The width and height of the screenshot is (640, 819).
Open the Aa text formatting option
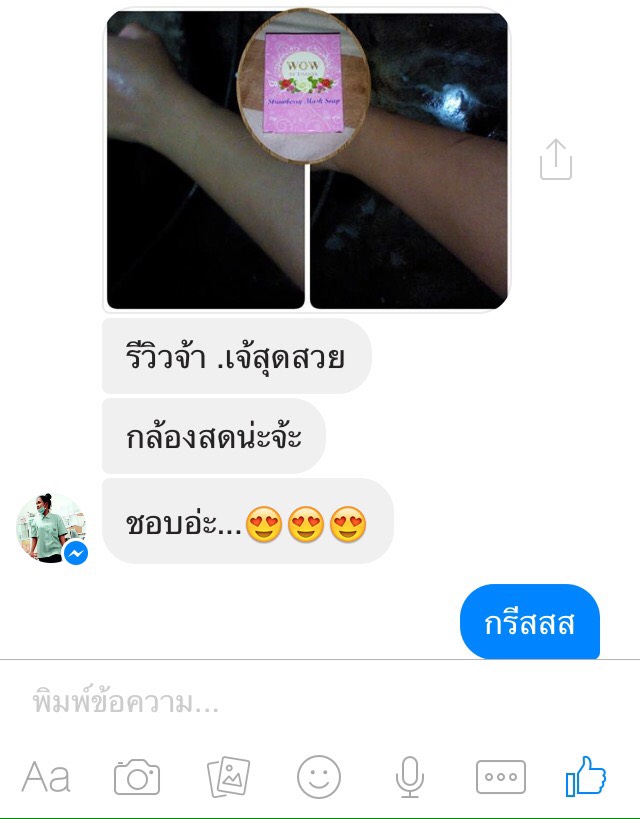(46, 777)
